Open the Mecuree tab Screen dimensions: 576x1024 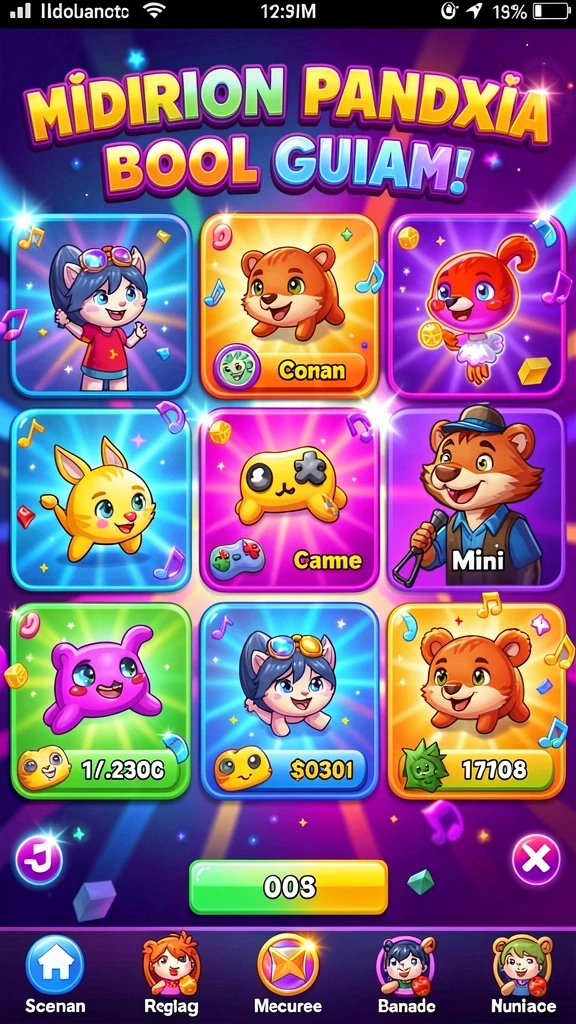click(x=288, y=975)
